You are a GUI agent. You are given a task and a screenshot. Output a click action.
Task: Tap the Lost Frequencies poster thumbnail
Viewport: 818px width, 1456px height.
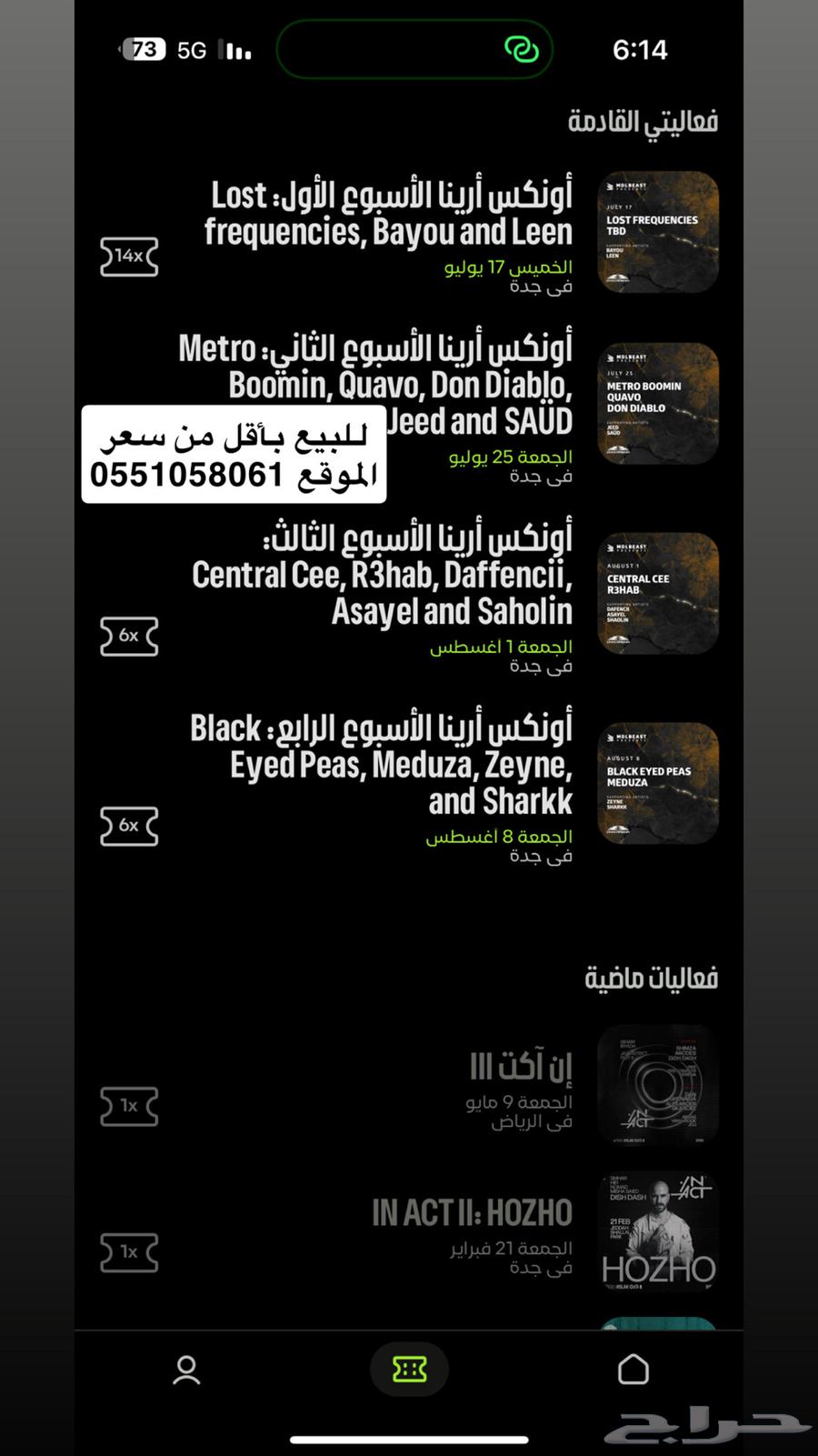pos(658,232)
